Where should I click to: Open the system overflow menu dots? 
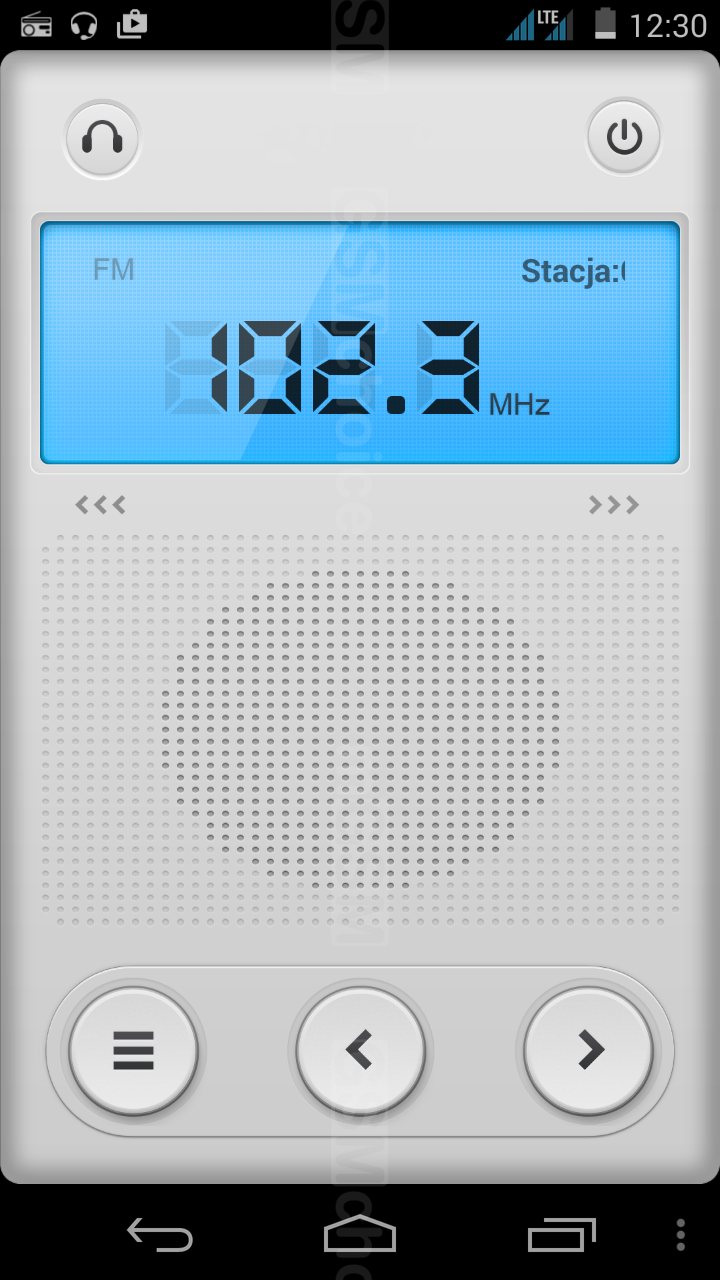[681, 1235]
